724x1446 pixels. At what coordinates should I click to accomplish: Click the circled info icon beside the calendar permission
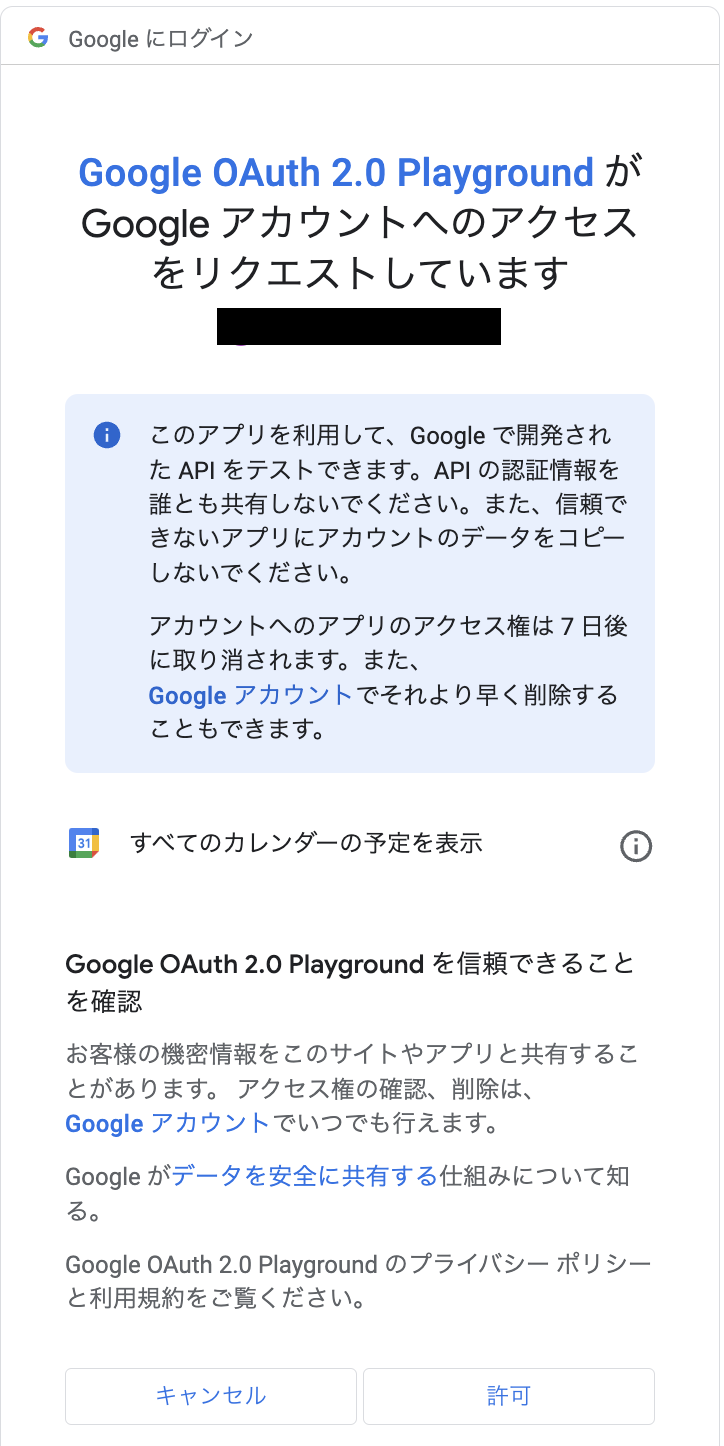click(635, 845)
